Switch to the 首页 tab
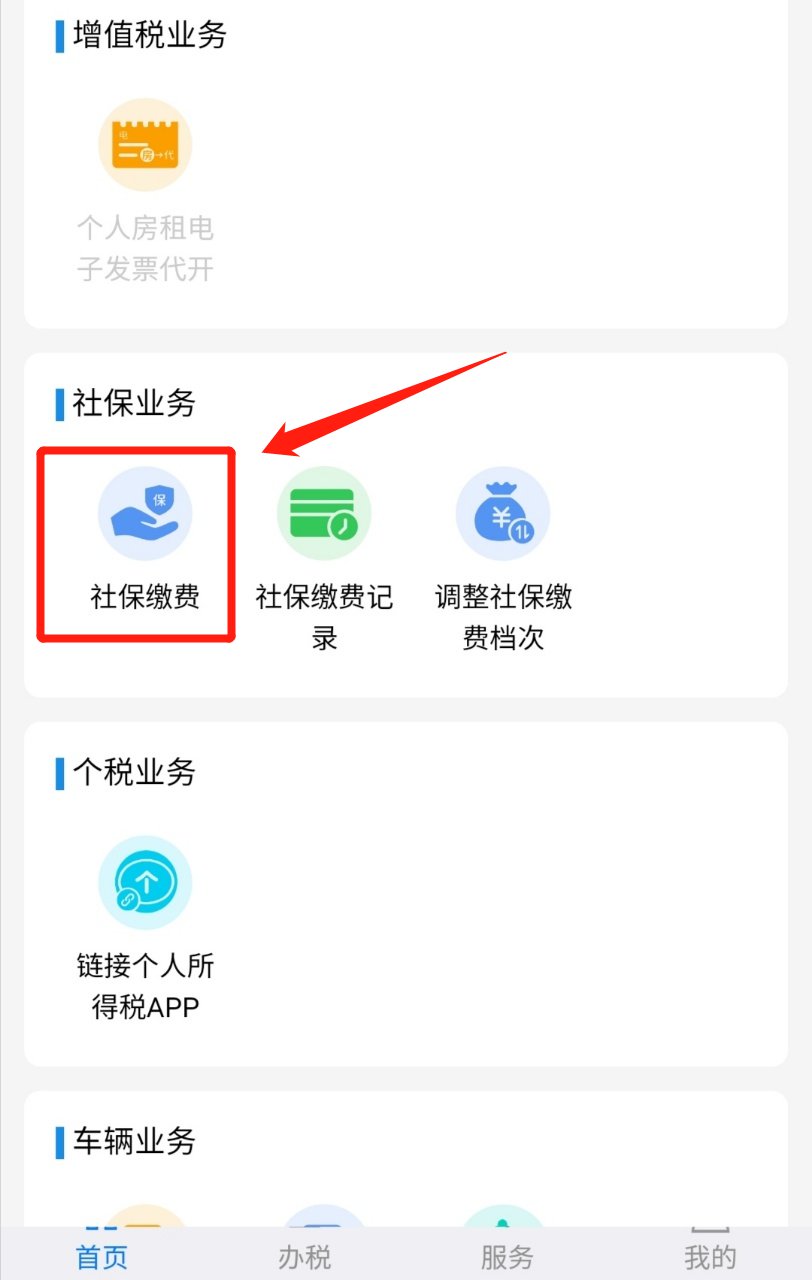812x1280 pixels. (x=102, y=1254)
